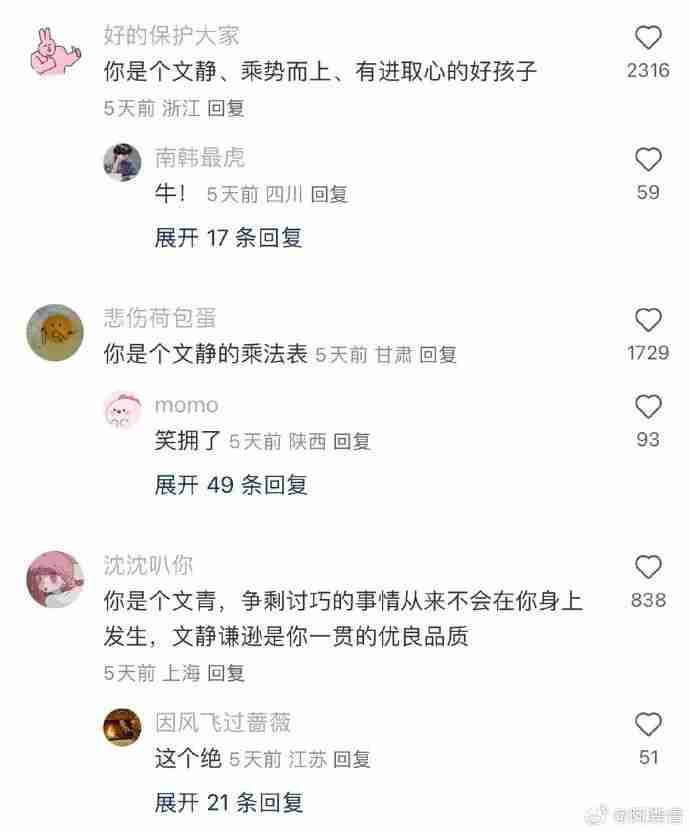The image size is (690, 832).
Task: Reply to 悲伤荷包蛋's comment
Action: coord(438,355)
